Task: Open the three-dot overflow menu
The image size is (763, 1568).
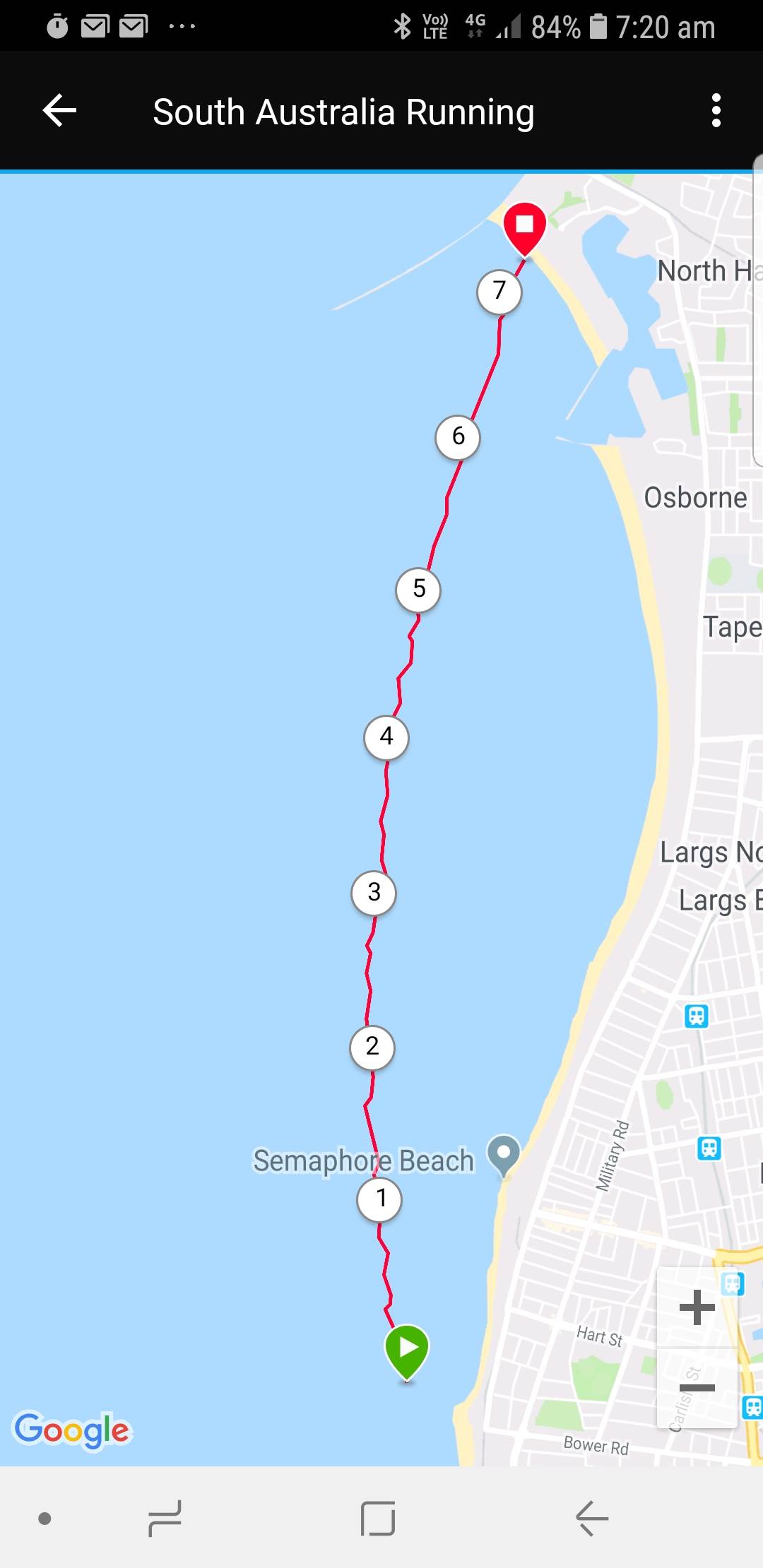Action: [716, 111]
